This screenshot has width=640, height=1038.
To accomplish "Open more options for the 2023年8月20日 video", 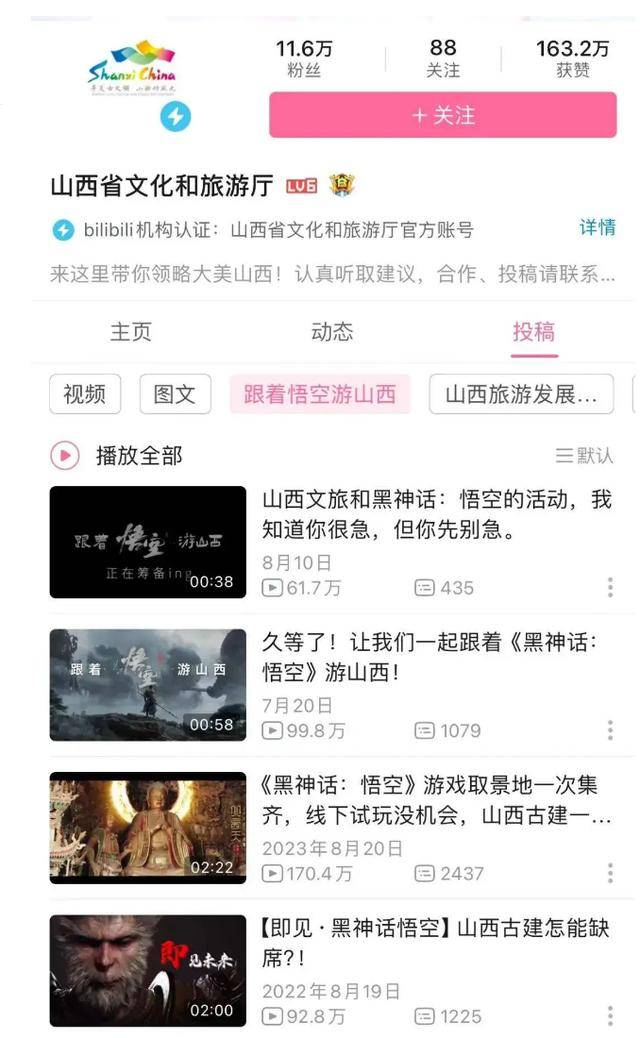I will pyautogui.click(x=610, y=874).
